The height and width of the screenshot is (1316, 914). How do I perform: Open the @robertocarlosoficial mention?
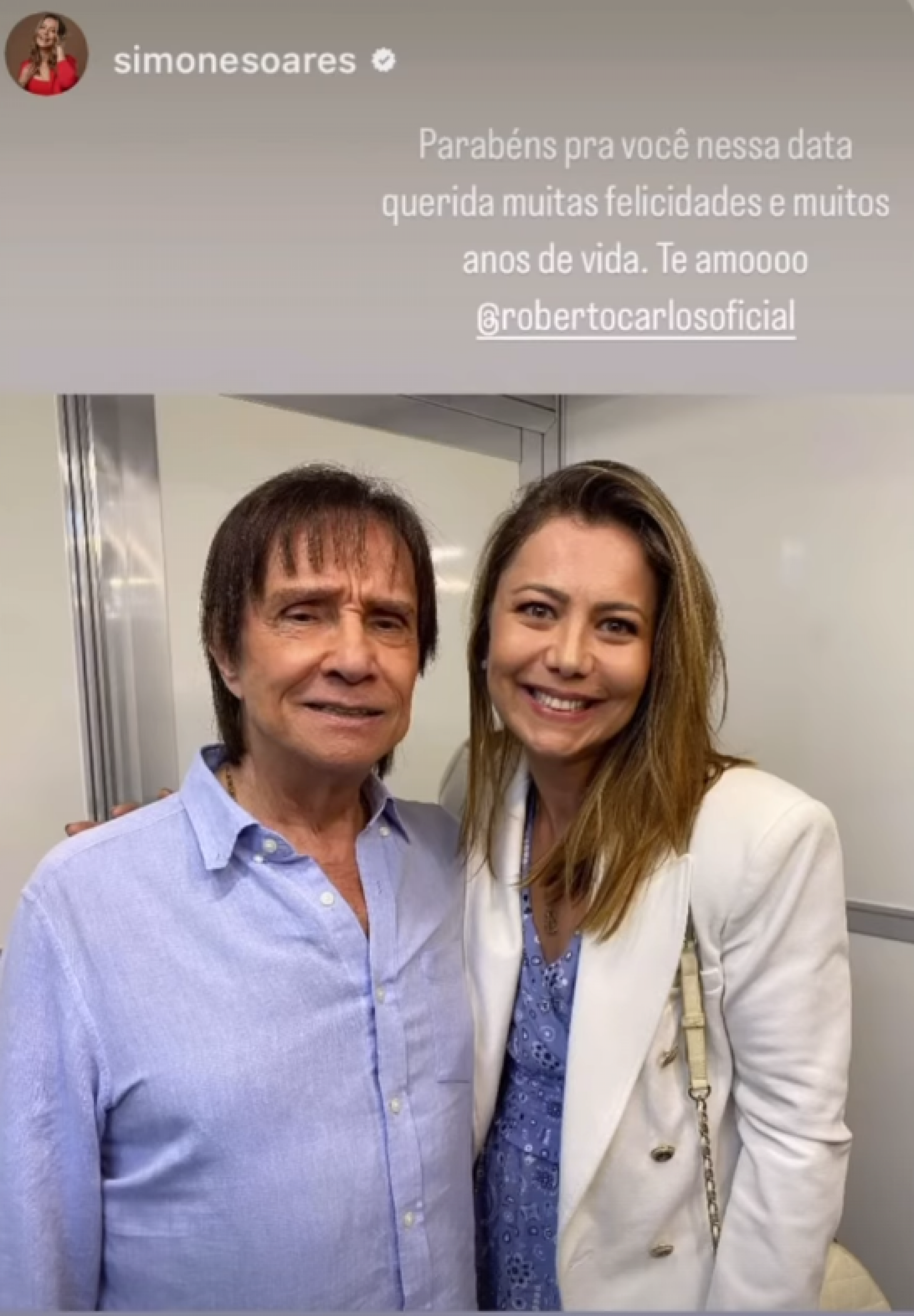coord(636,317)
